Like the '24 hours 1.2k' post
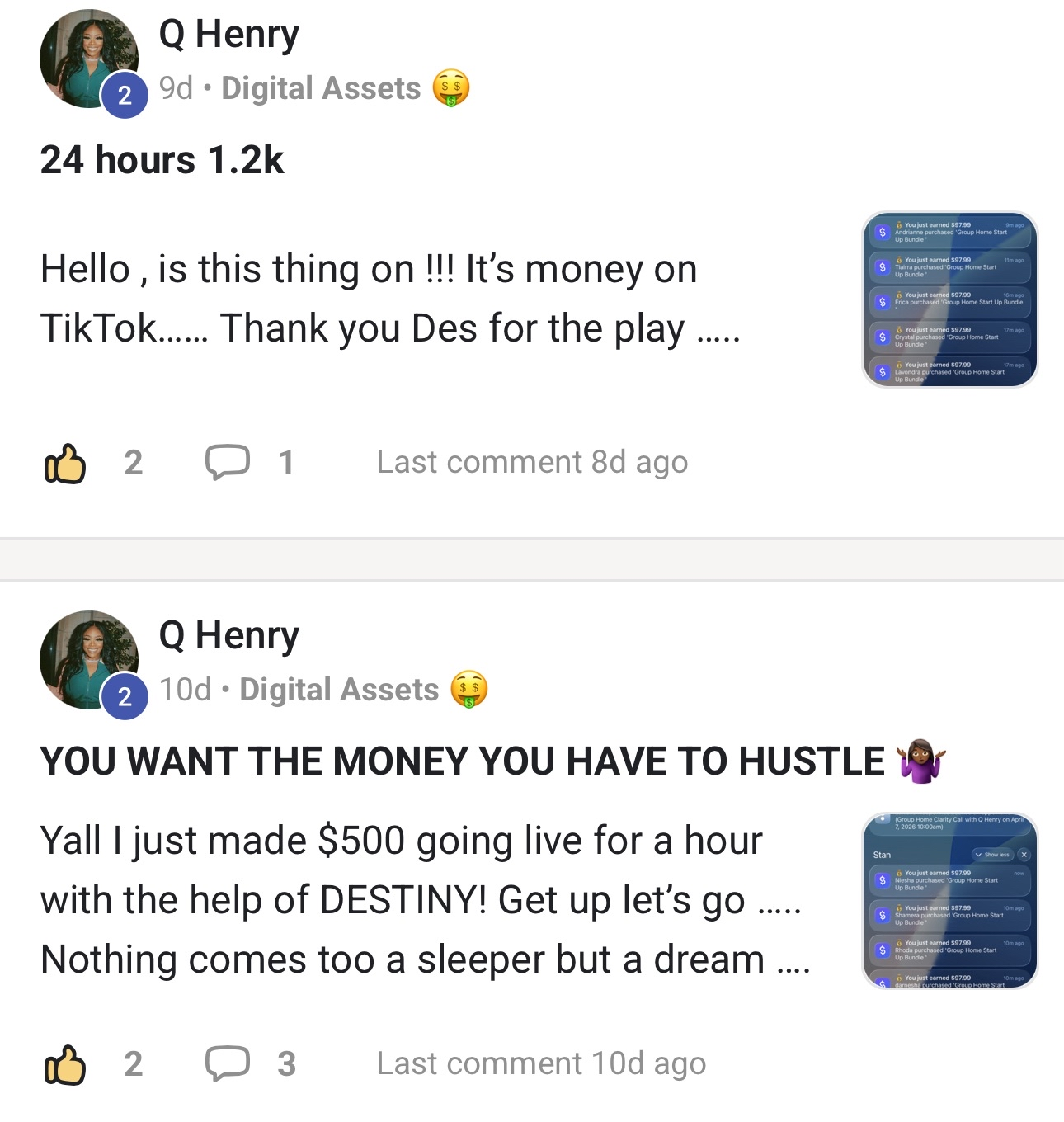 [x=65, y=463]
